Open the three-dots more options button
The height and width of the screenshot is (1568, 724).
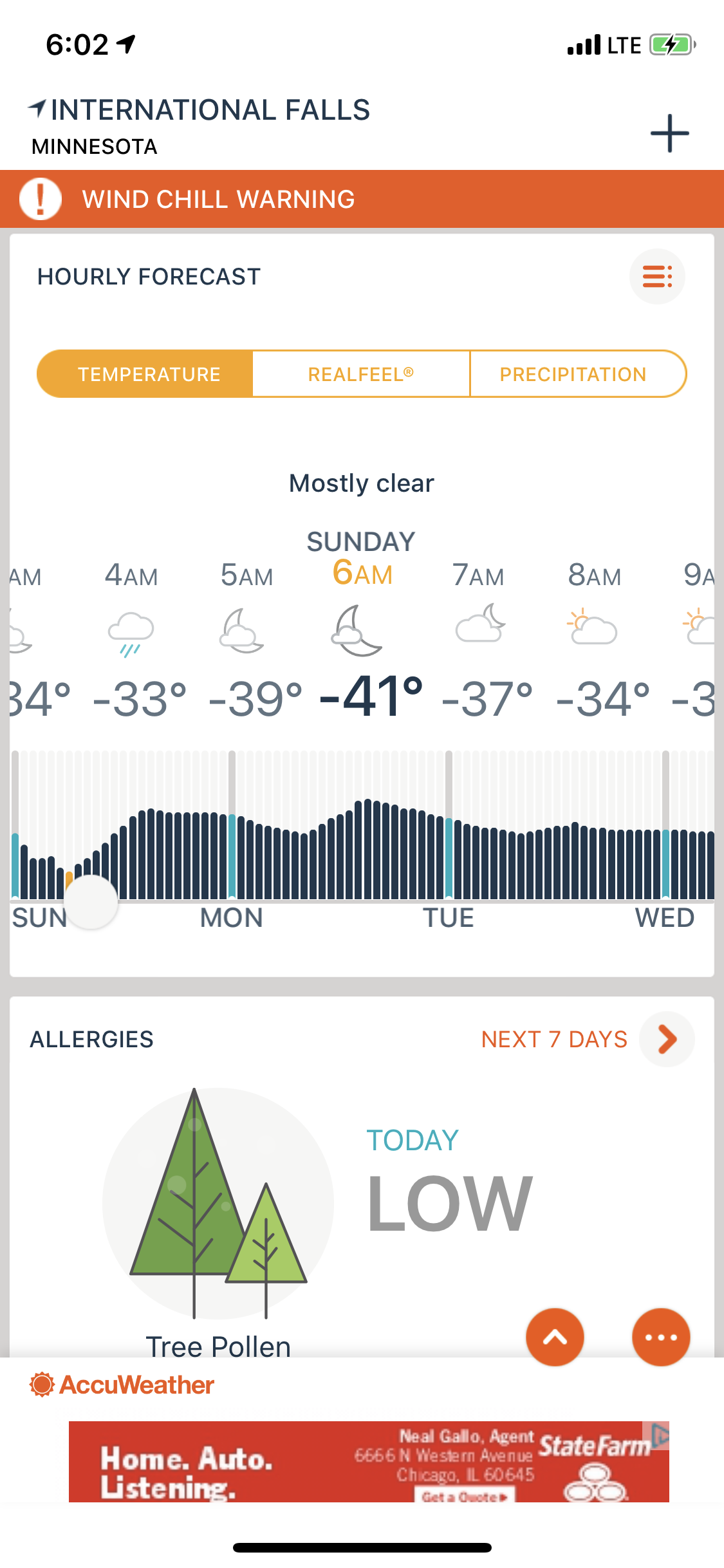click(661, 1337)
